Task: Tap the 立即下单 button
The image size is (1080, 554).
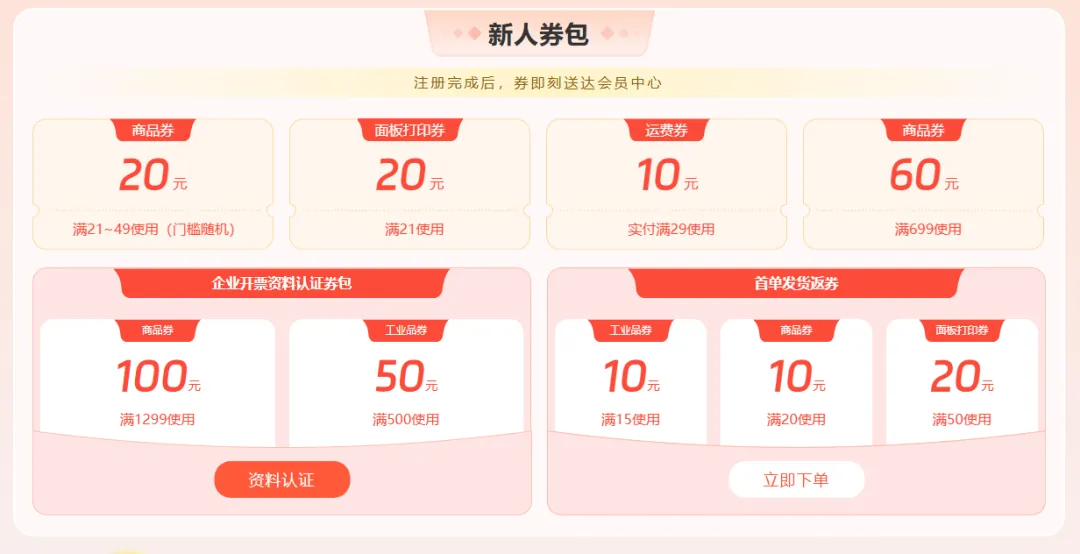Action: 796,480
